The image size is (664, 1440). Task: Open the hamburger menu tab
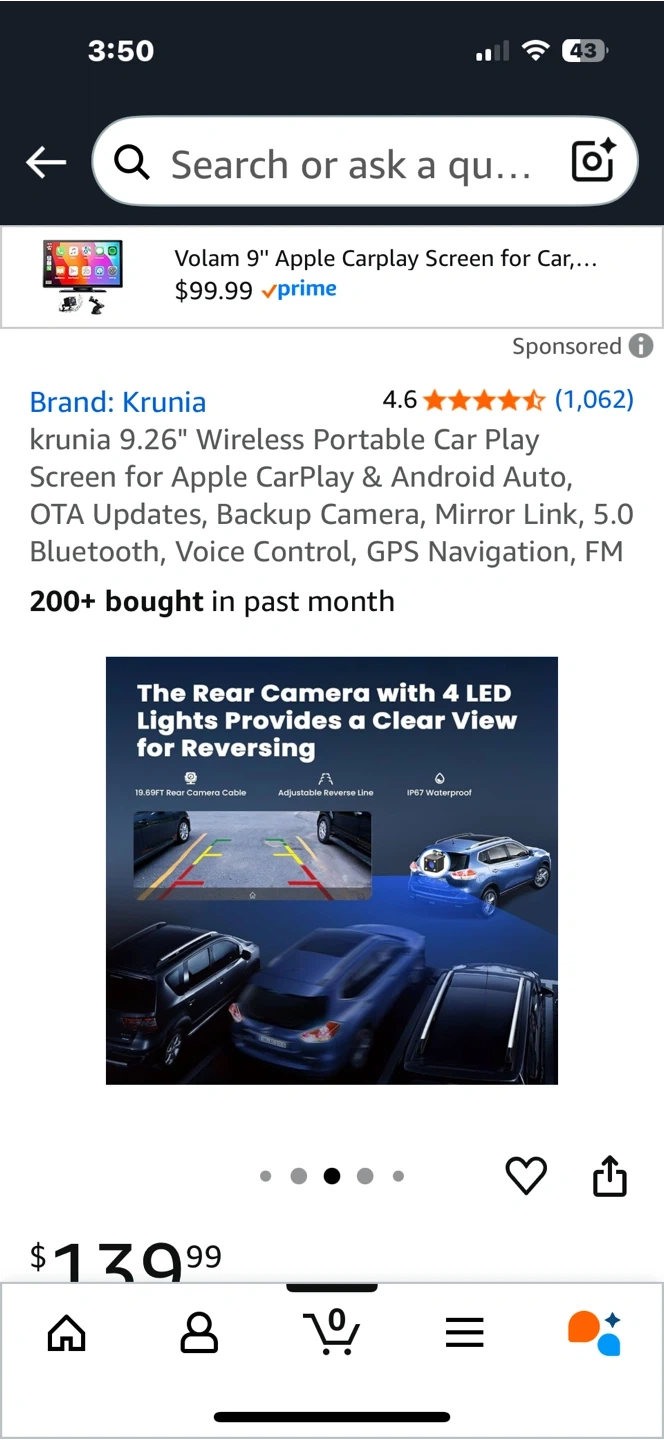coord(464,1332)
